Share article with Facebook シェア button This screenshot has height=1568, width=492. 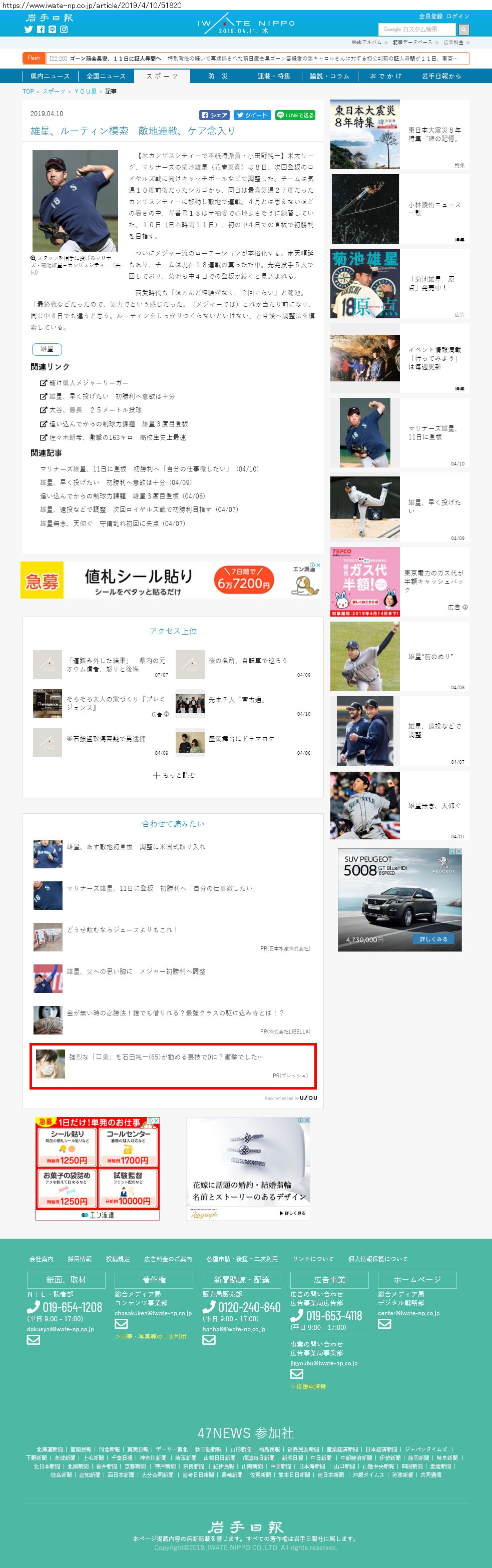tap(214, 115)
